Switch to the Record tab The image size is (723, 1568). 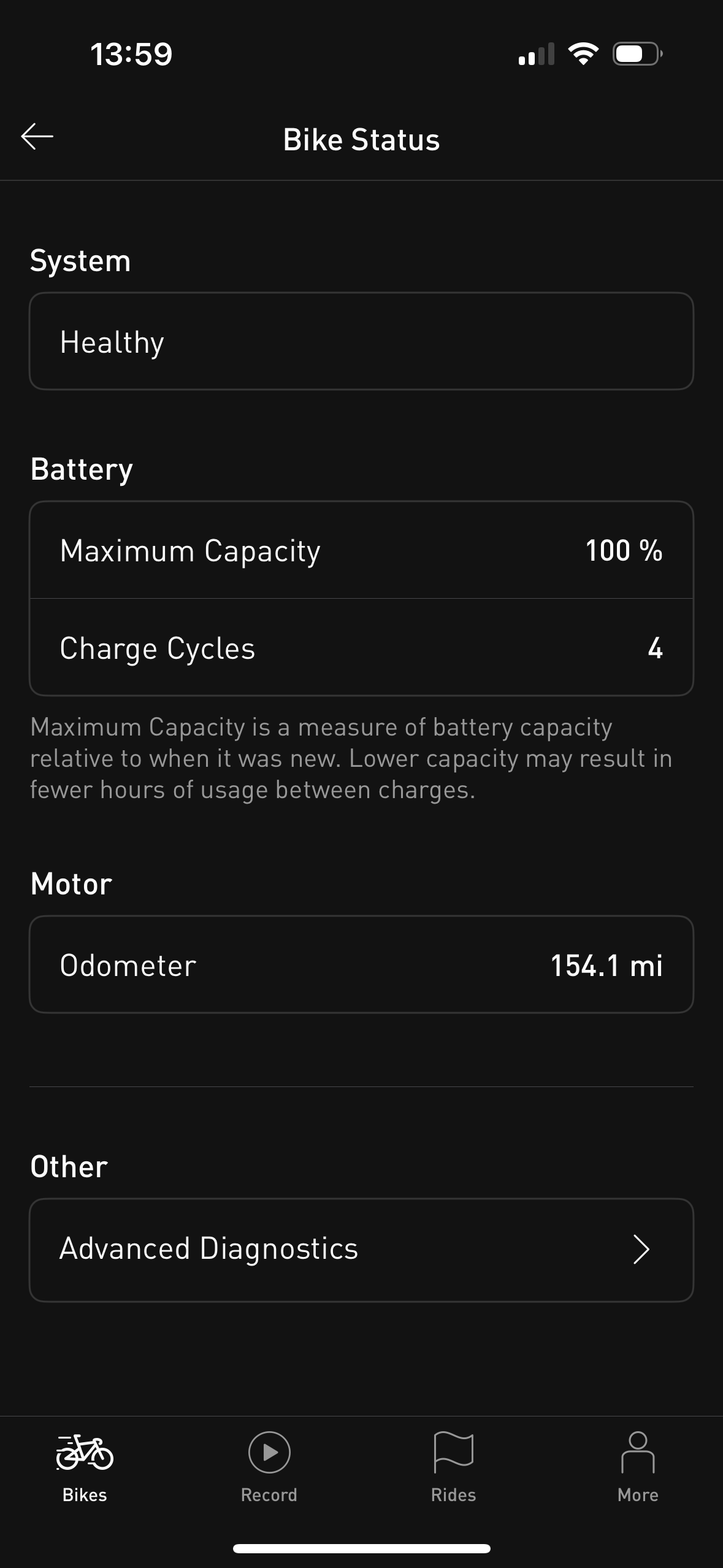click(269, 1466)
